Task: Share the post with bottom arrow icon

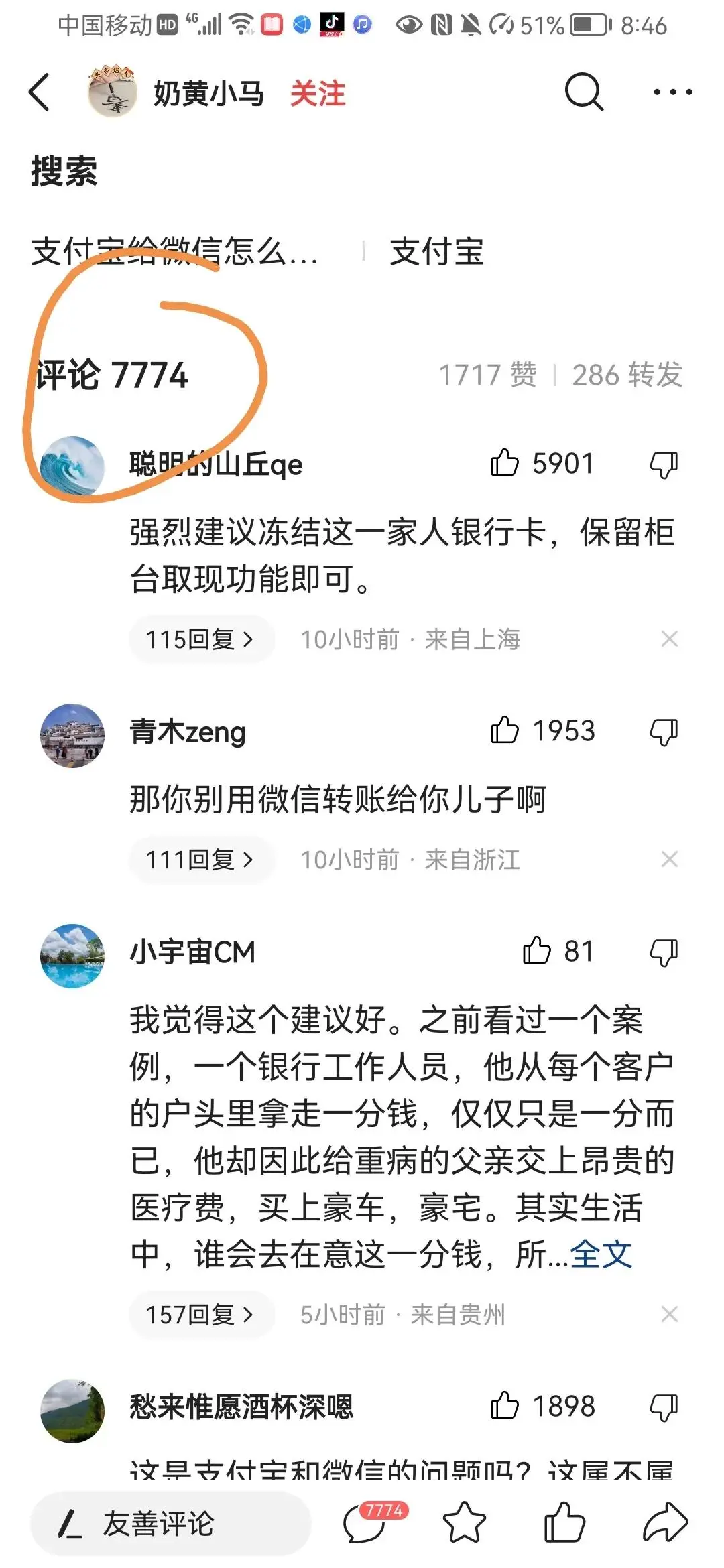Action: pos(665,1522)
